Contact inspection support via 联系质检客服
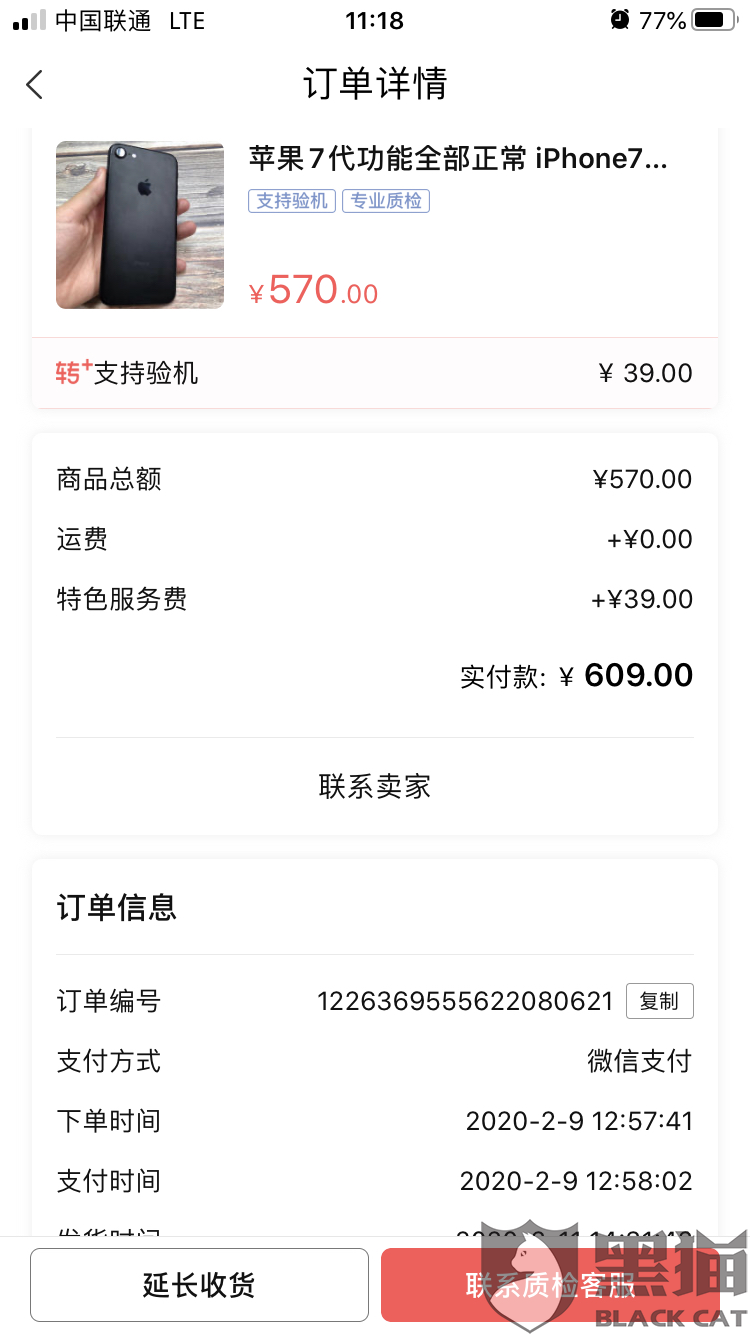This screenshot has height=1334, width=750. pyautogui.click(x=550, y=1285)
